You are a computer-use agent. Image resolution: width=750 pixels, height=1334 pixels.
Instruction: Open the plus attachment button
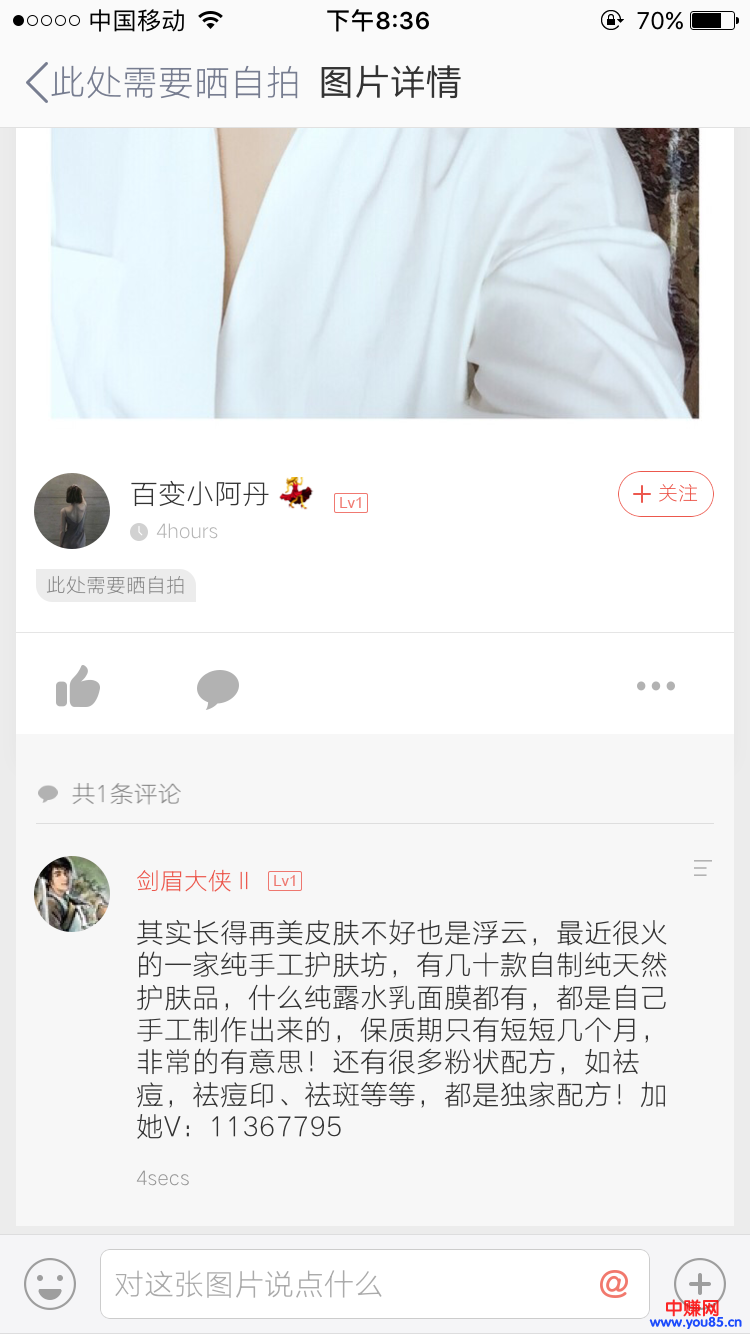pyautogui.click(x=699, y=1284)
